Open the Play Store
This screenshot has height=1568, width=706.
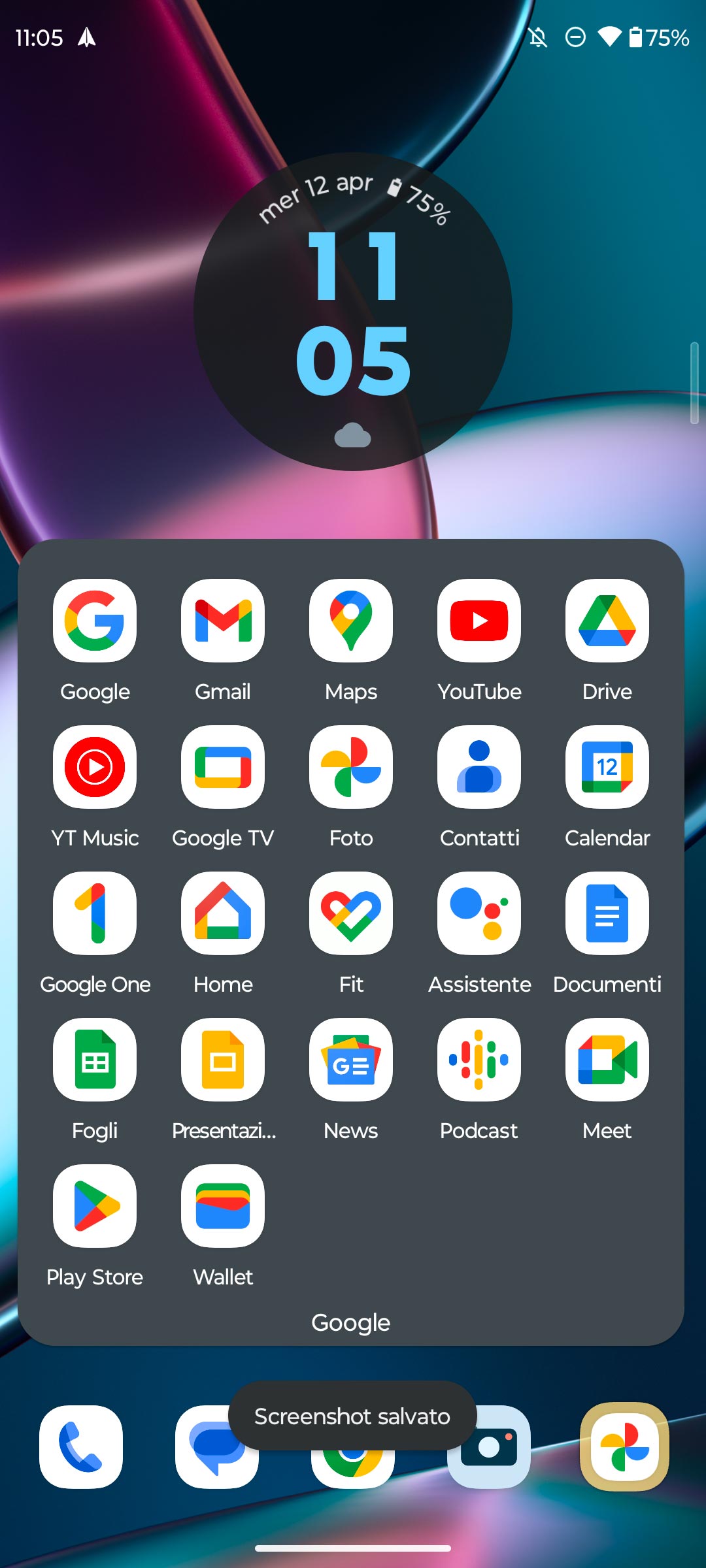click(x=95, y=1206)
